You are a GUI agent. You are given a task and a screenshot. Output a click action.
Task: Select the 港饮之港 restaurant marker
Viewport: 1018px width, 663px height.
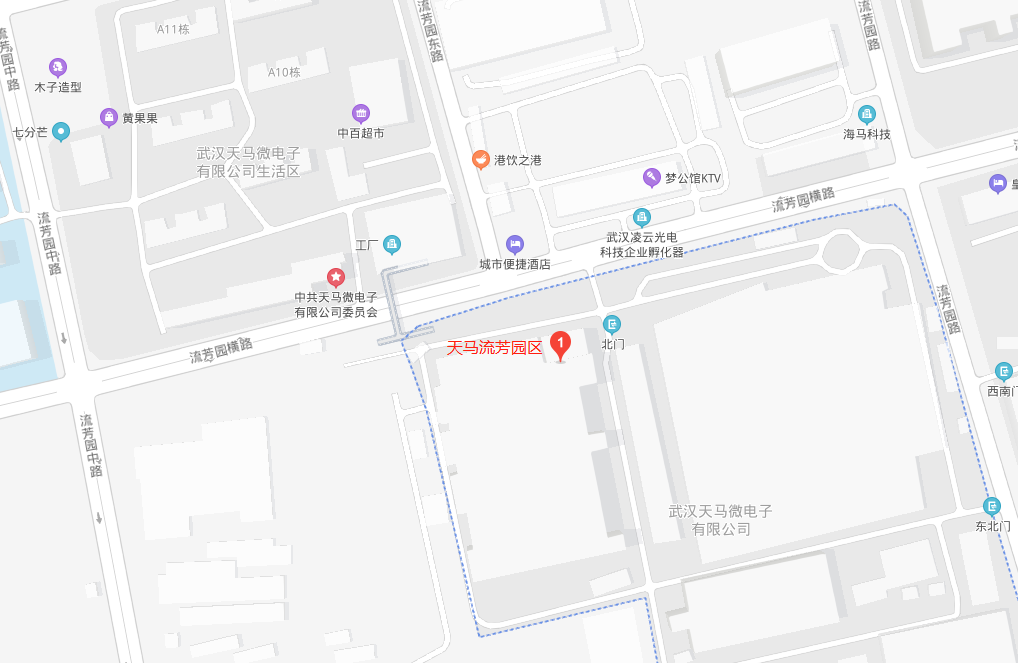click(x=481, y=159)
